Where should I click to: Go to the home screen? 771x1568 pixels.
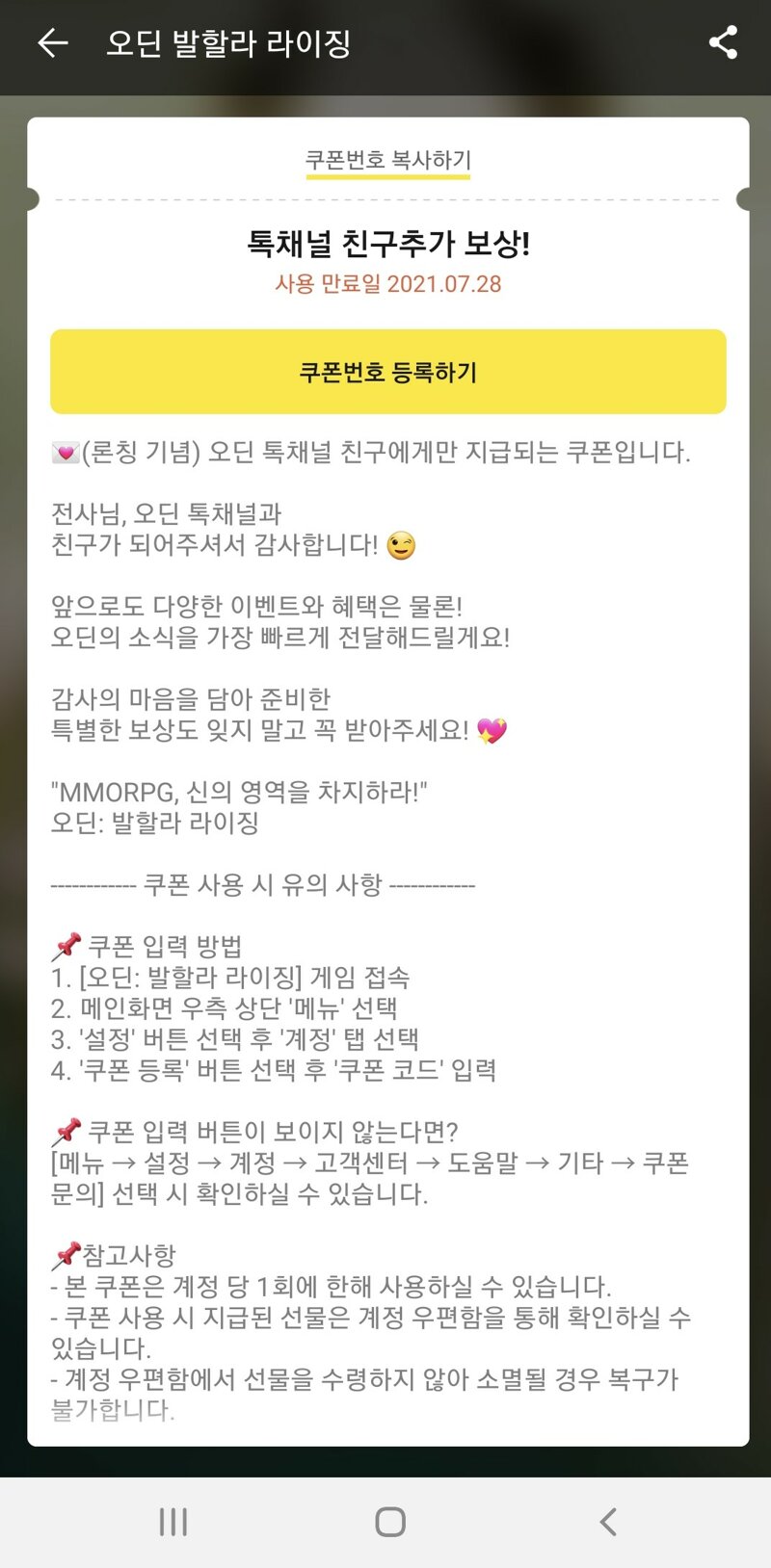pos(389,1522)
